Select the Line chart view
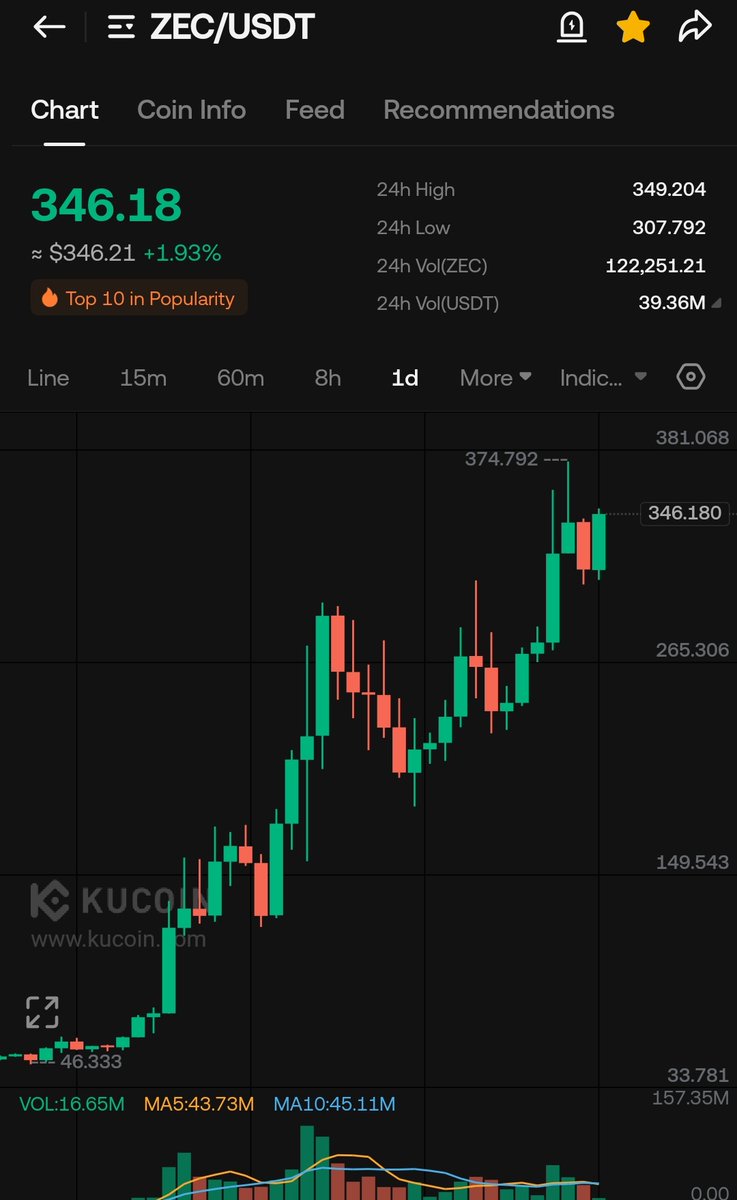737x1200 pixels. coord(48,378)
